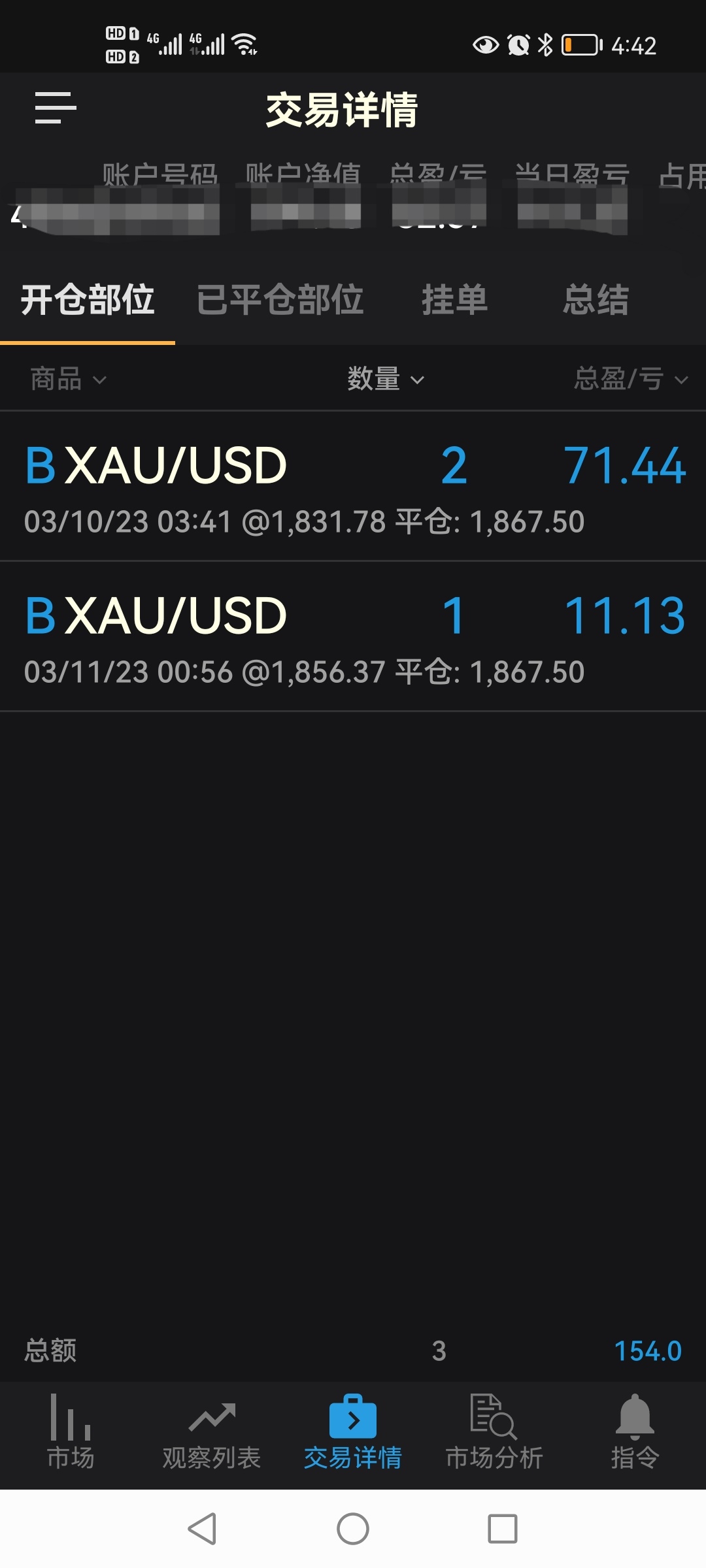Image resolution: width=706 pixels, height=1568 pixels.
Task: Switch to the 已平仓部位 tab
Action: click(x=280, y=301)
